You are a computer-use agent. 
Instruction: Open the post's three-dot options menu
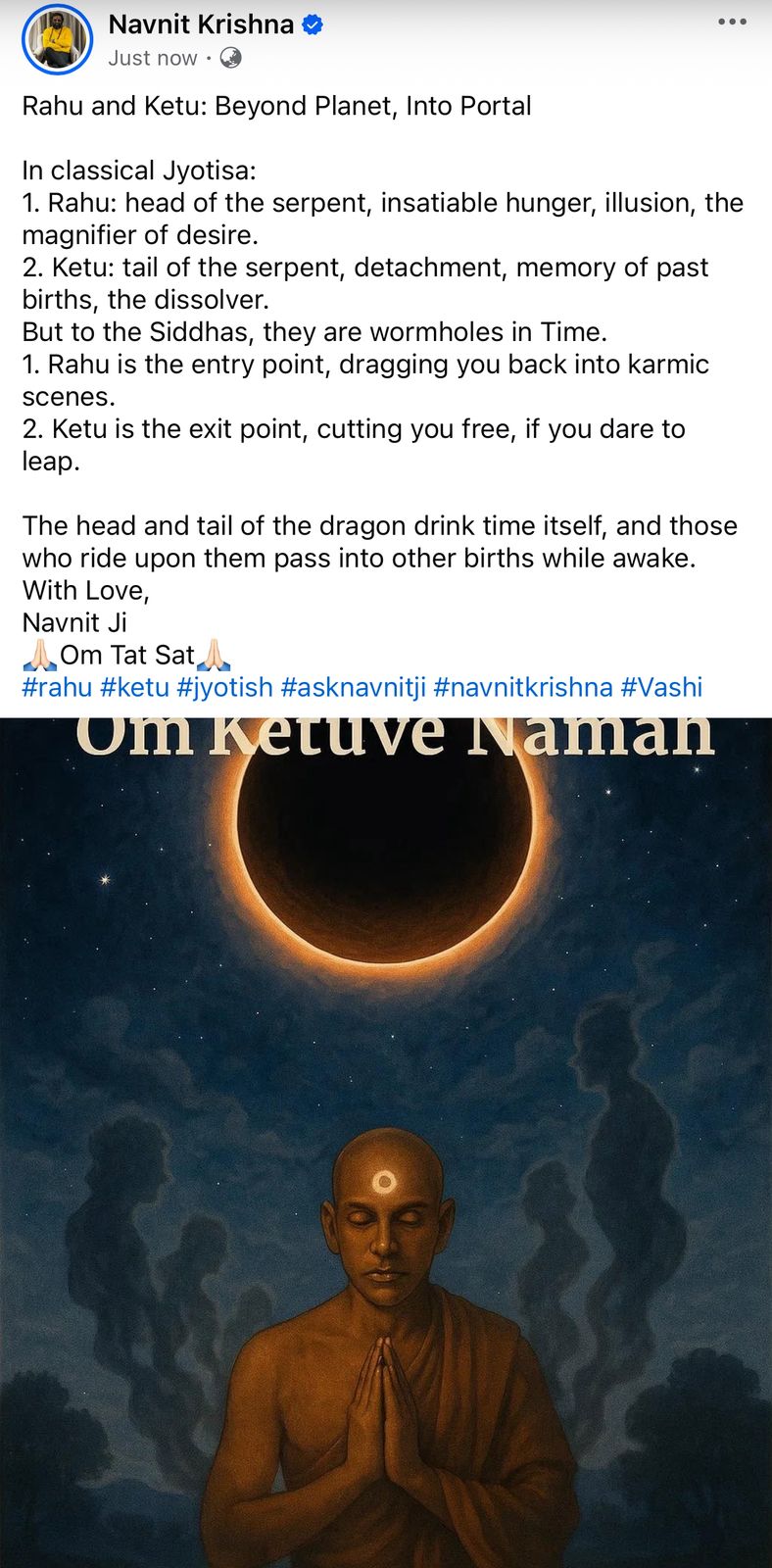click(732, 23)
